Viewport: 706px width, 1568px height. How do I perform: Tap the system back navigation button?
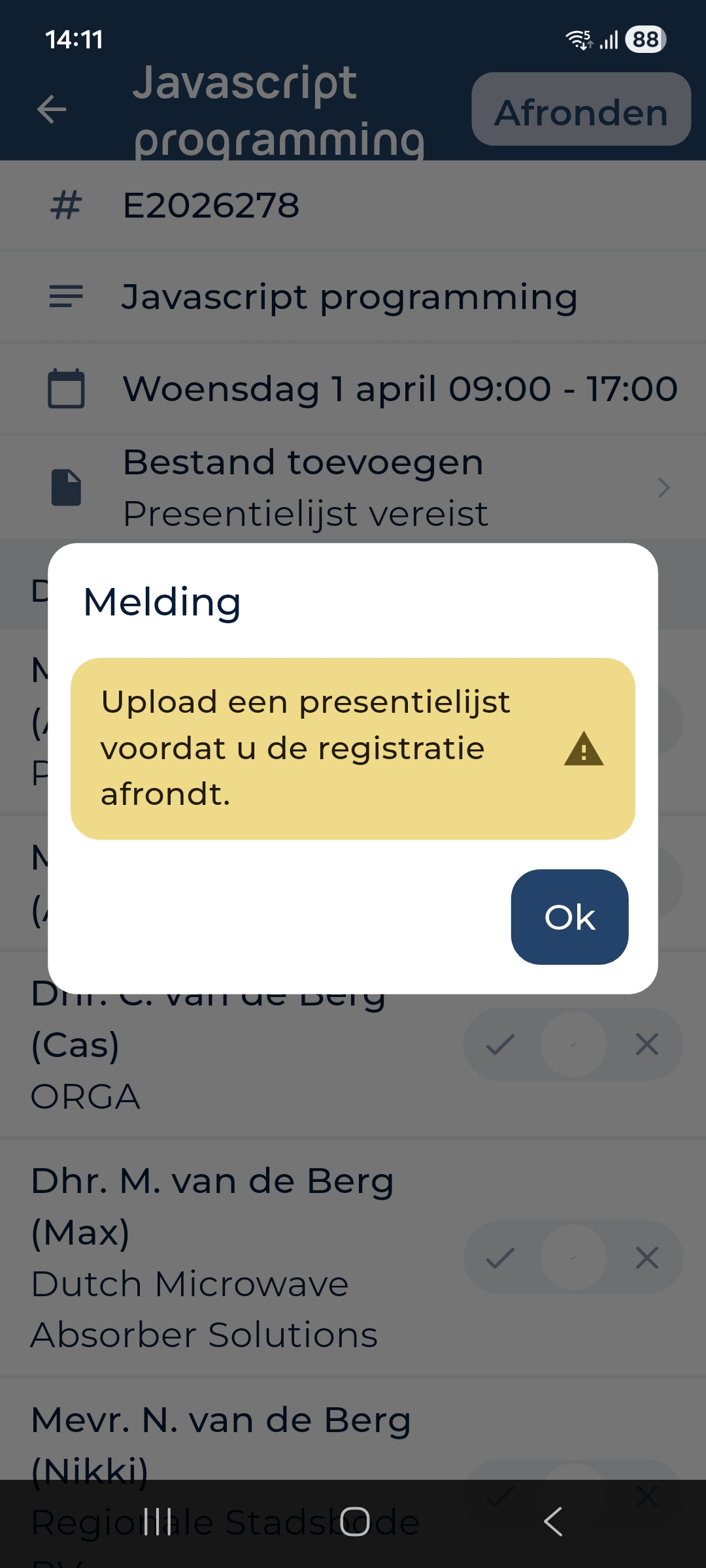coord(553,1522)
